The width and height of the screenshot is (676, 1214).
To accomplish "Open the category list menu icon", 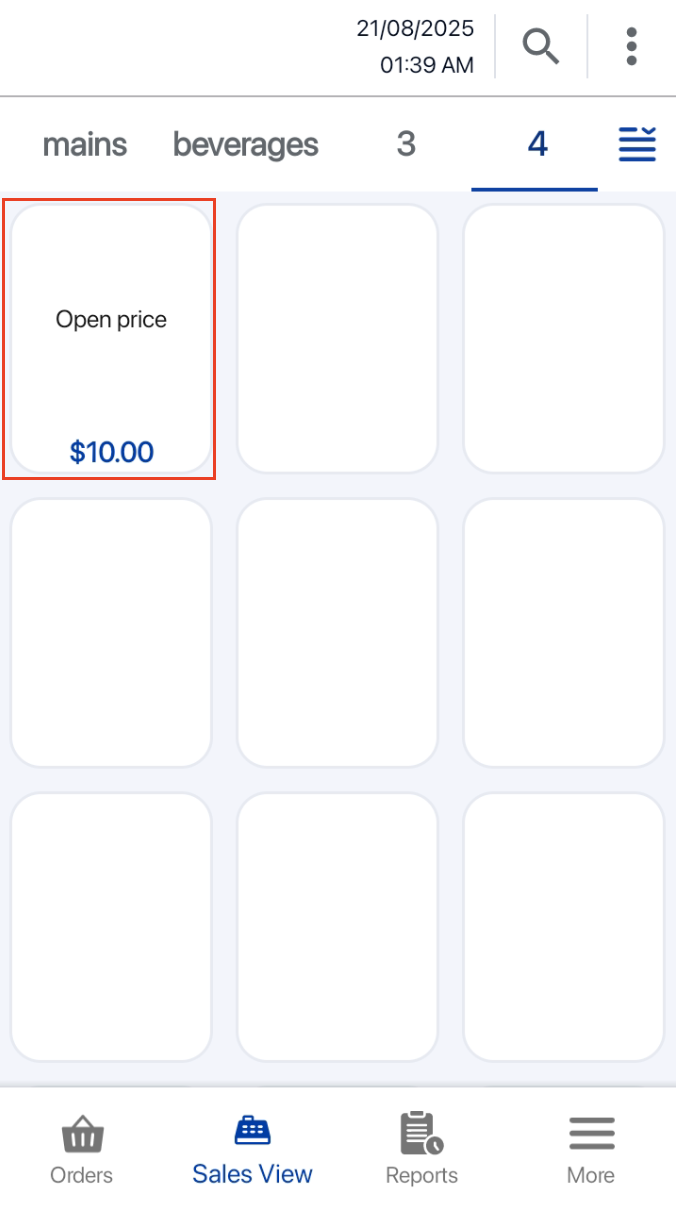I will click(637, 145).
